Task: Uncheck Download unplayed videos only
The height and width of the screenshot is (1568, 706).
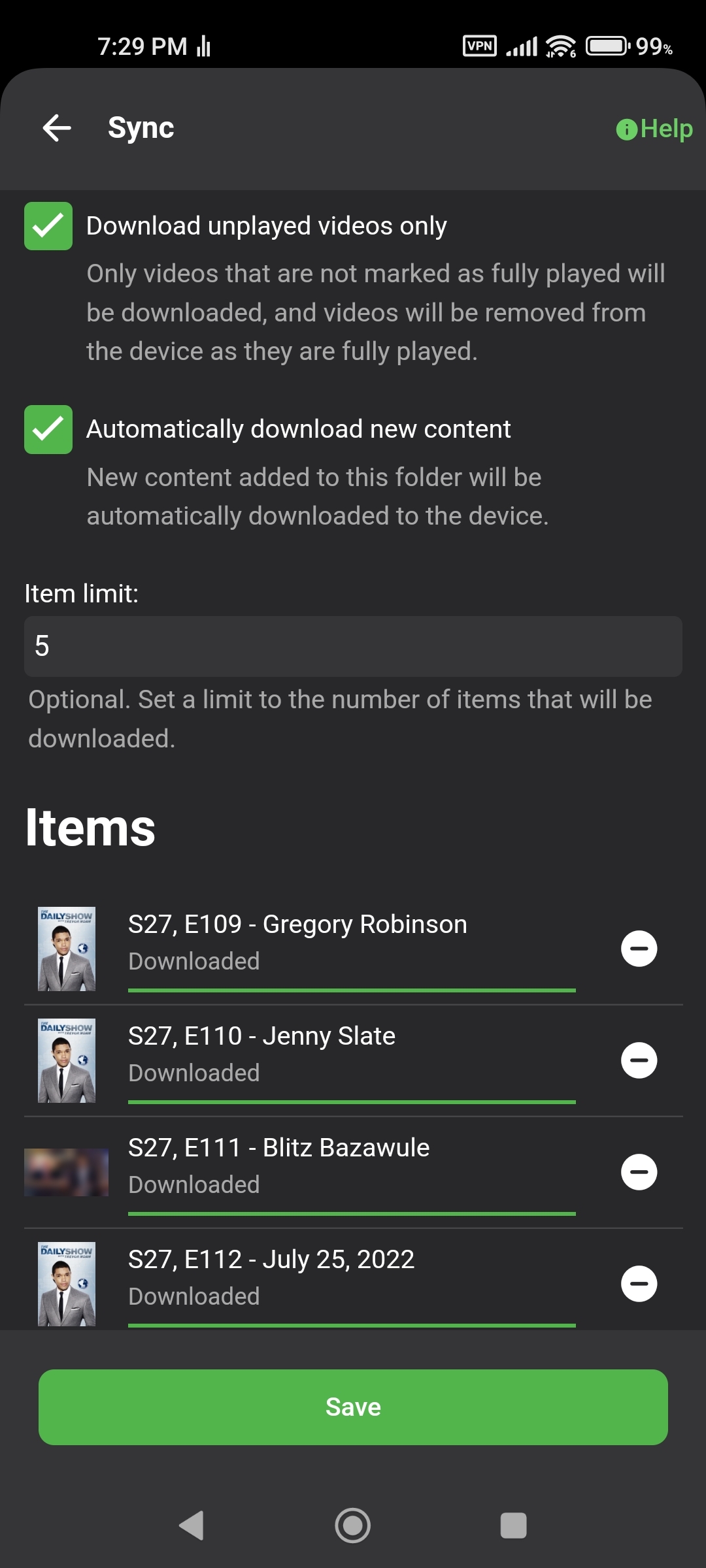Action: tap(48, 226)
